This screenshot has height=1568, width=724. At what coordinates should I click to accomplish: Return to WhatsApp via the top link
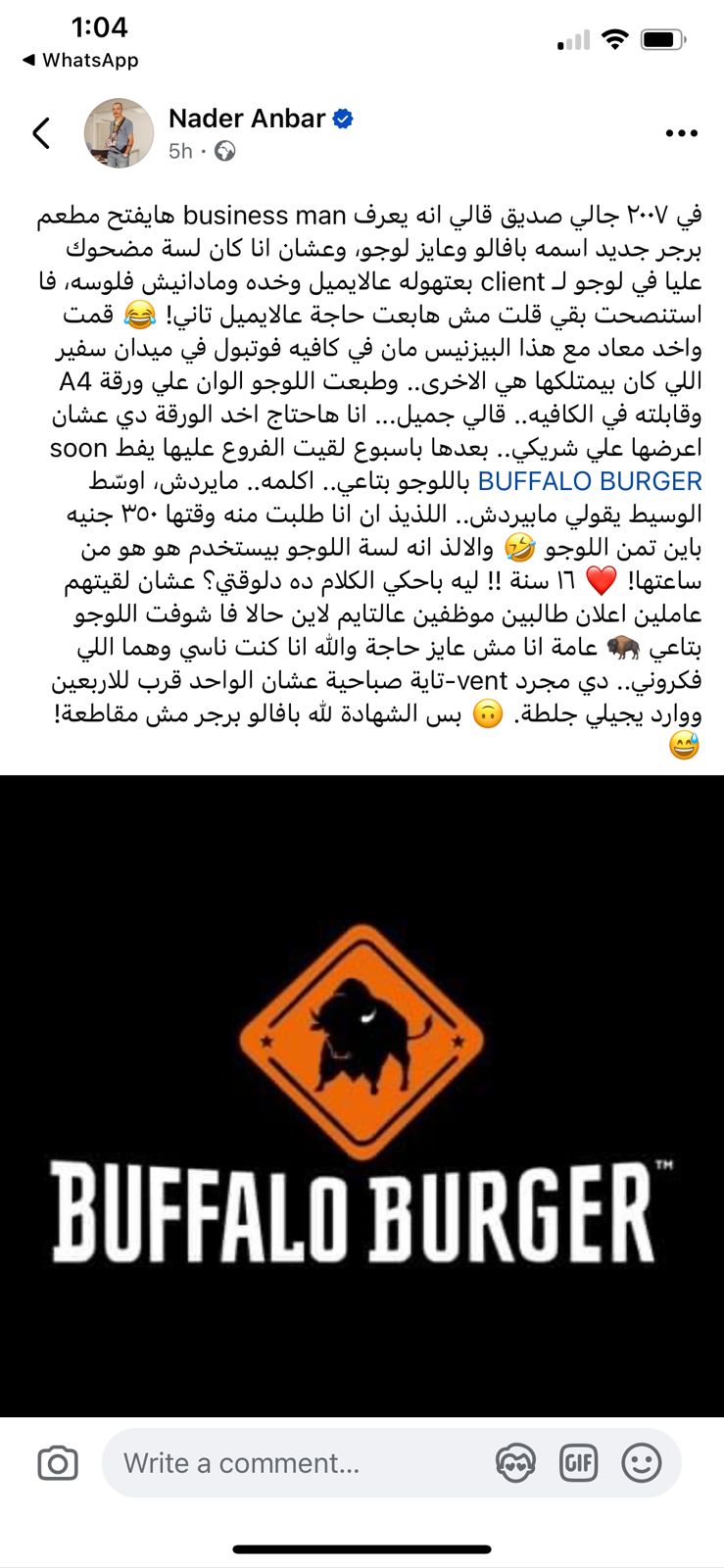pyautogui.click(x=80, y=60)
